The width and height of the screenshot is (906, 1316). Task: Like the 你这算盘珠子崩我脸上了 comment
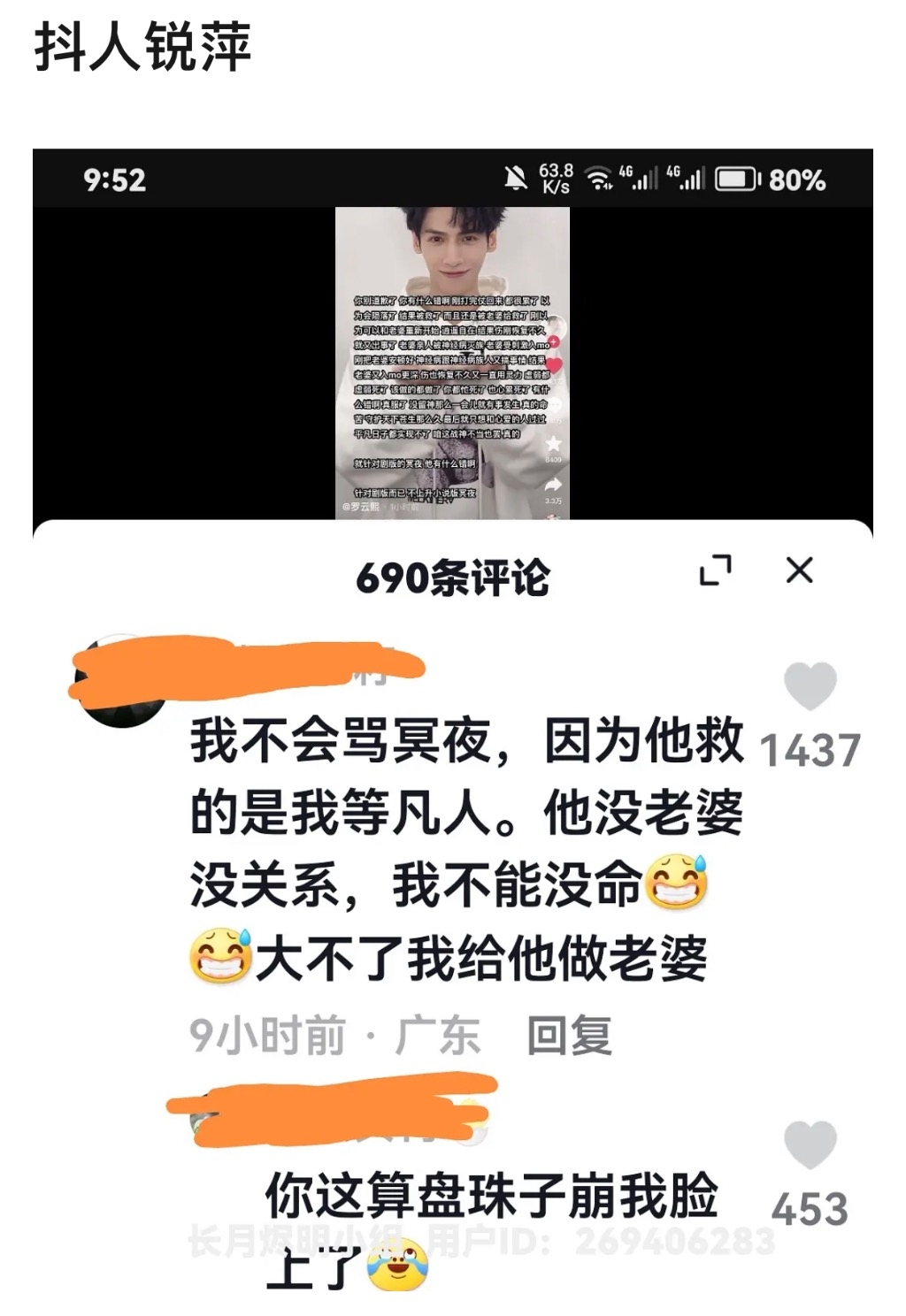pyautogui.click(x=810, y=1145)
